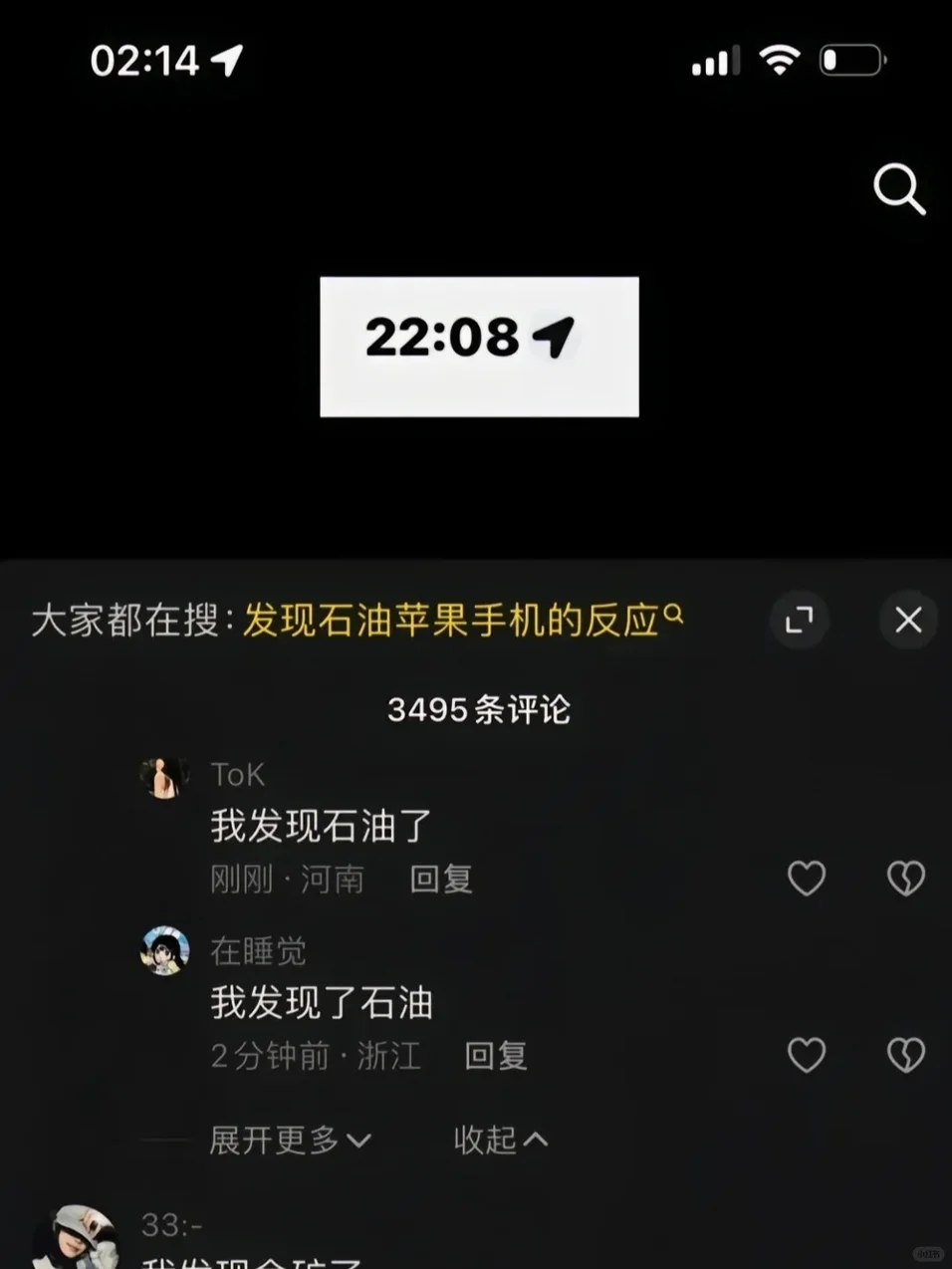Viewport: 952px width, 1269px height.
Task: Reply to ToK's comment via 回复
Action: pyautogui.click(x=441, y=879)
